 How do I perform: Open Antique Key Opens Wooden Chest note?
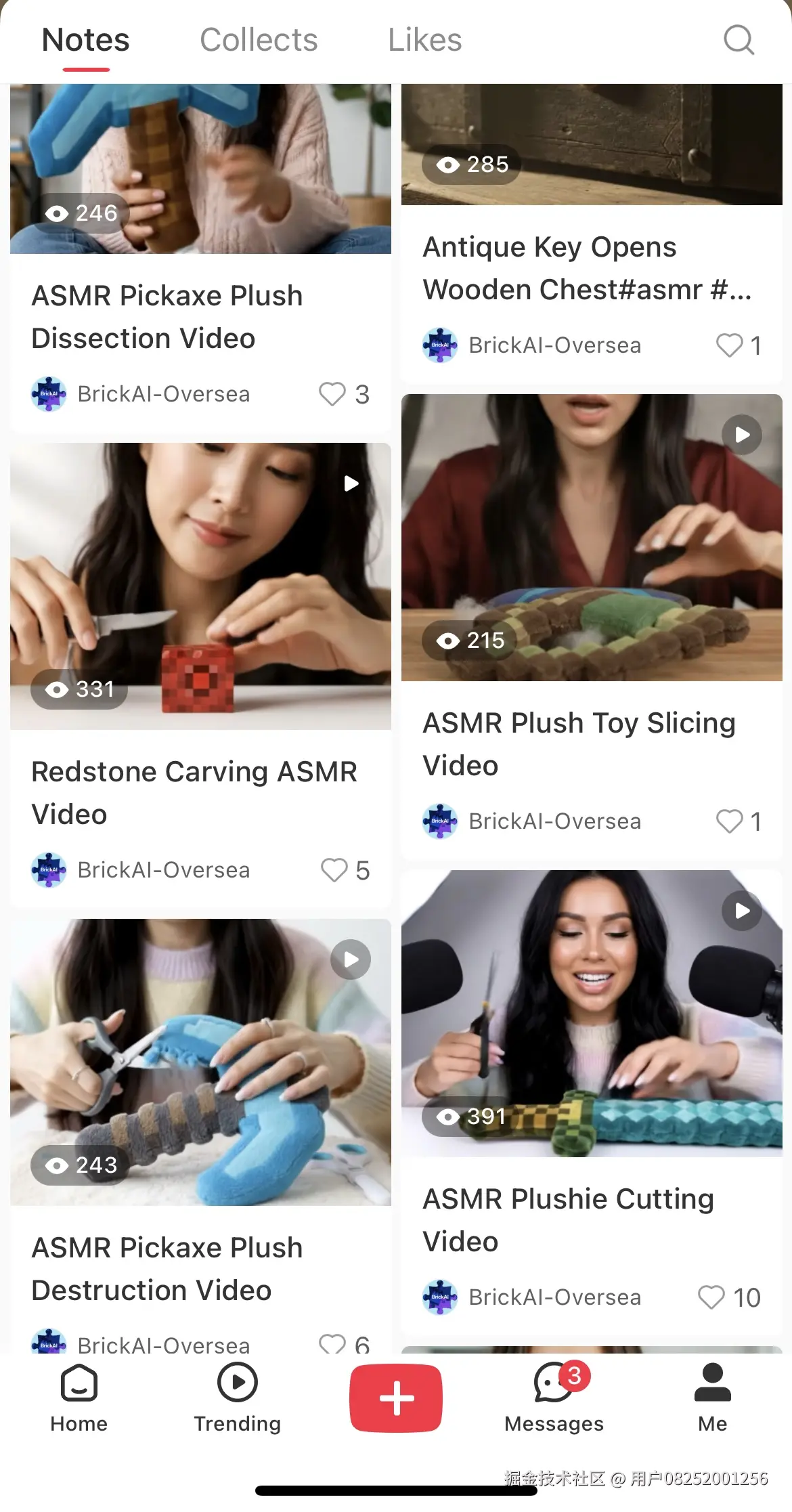pyautogui.click(x=586, y=267)
